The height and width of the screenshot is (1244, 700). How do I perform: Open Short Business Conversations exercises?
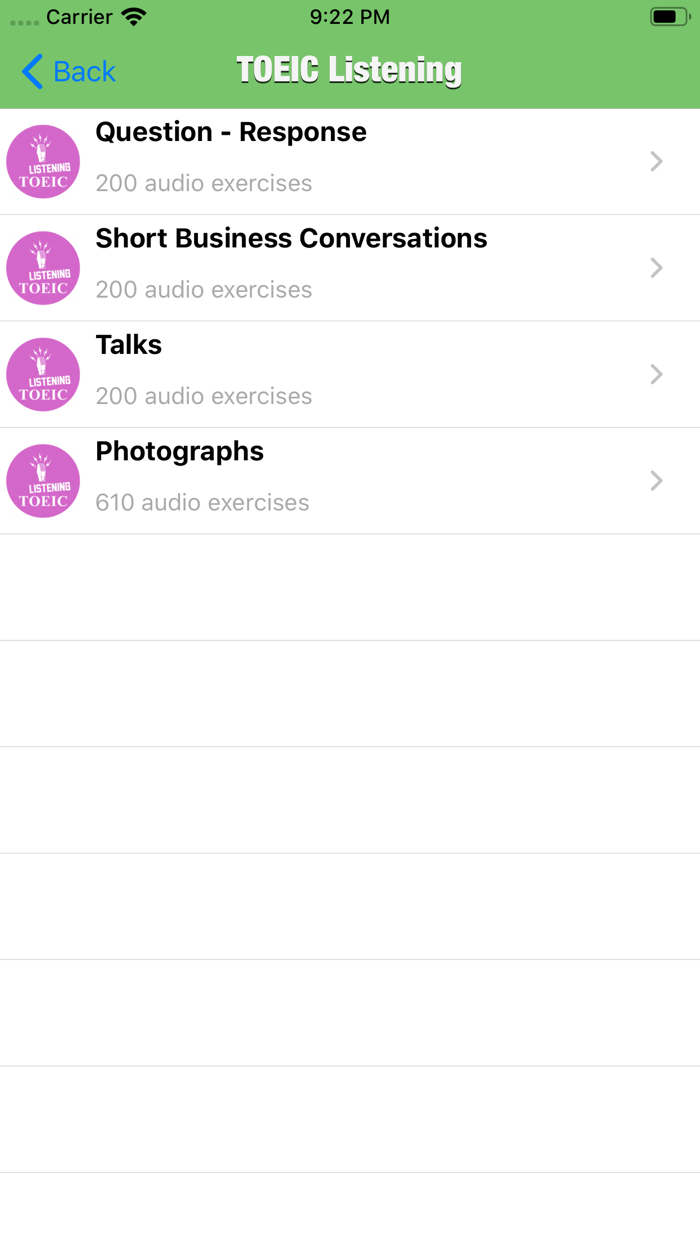[349, 267]
